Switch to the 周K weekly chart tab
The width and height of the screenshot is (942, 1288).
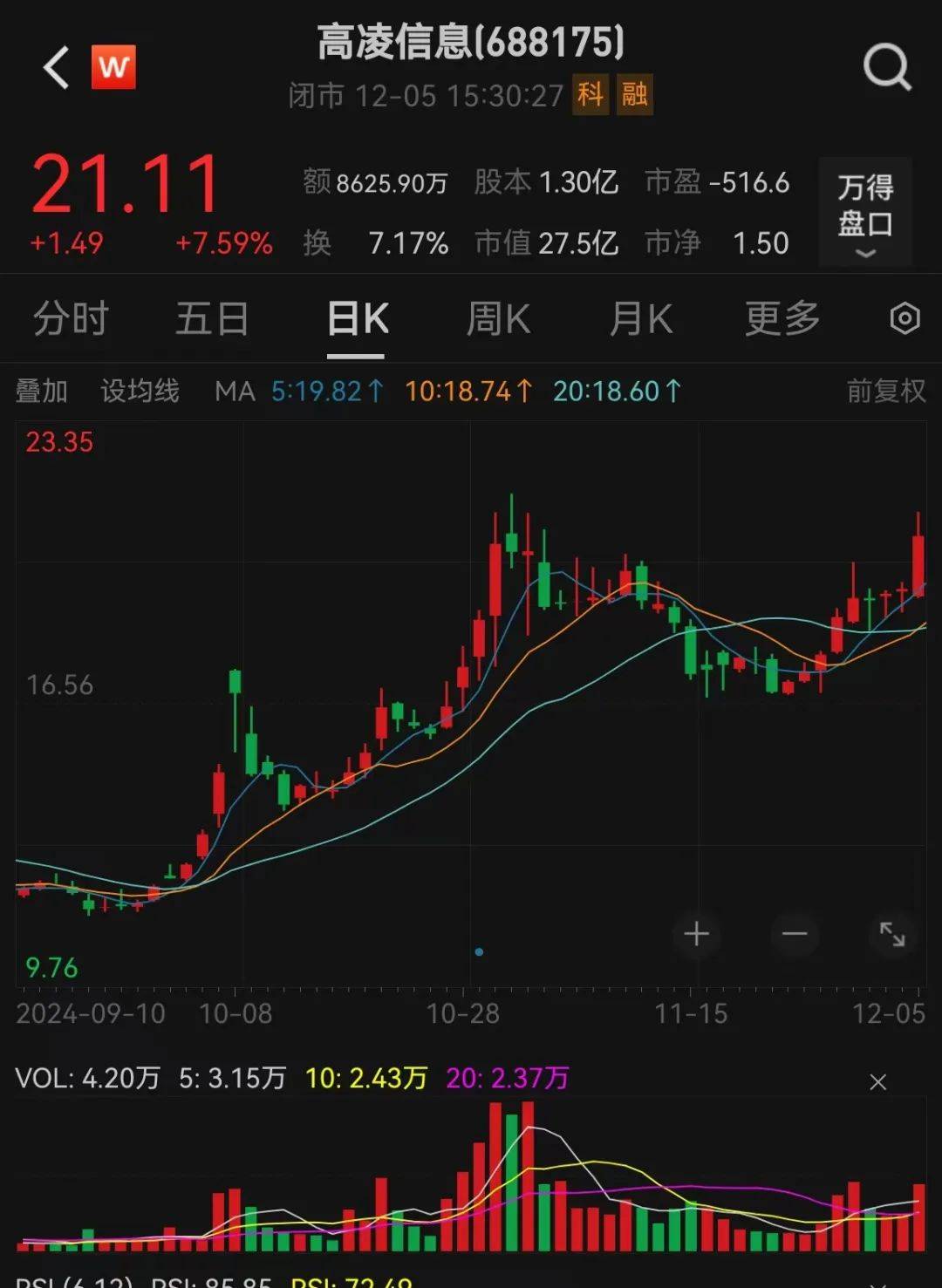click(x=497, y=319)
